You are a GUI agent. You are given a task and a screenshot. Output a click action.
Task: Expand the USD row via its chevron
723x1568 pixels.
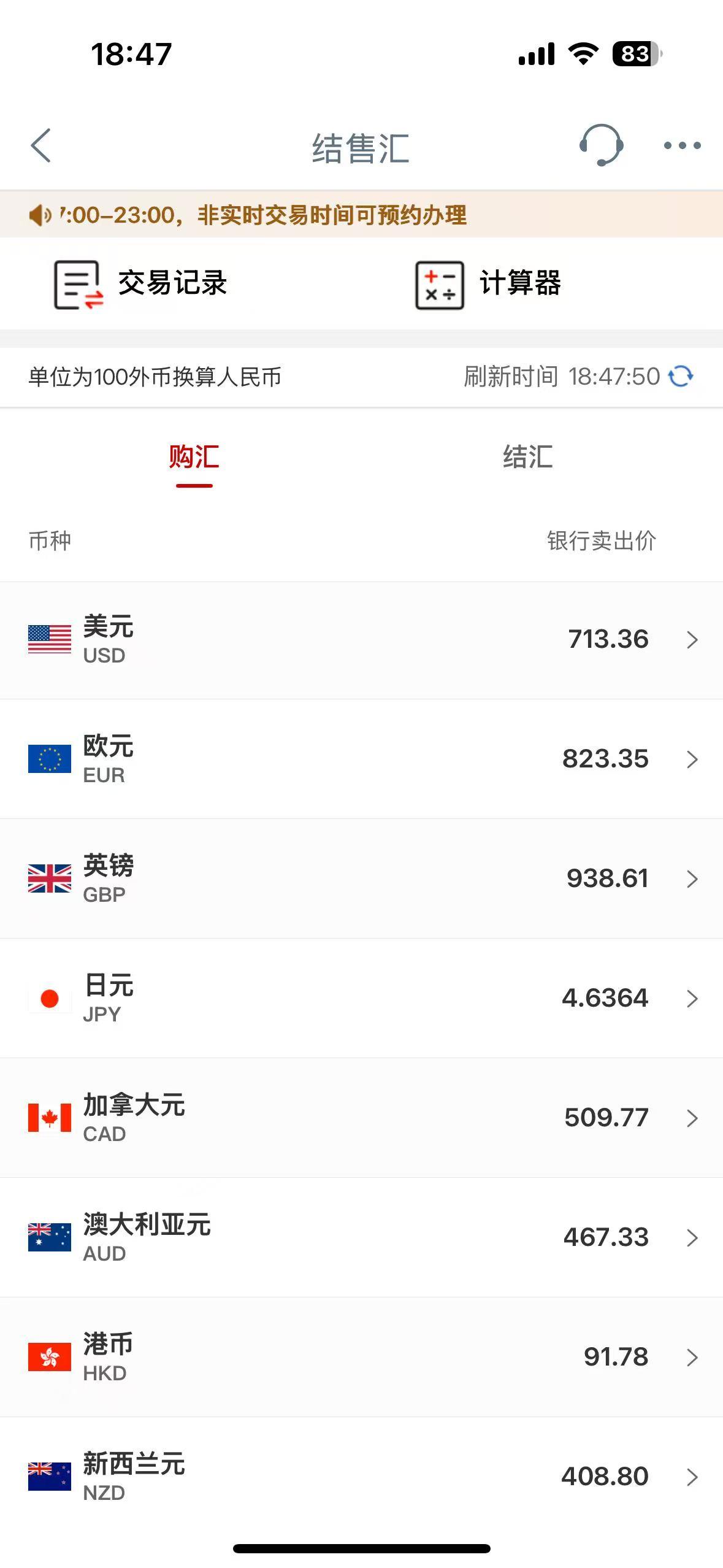click(x=693, y=640)
